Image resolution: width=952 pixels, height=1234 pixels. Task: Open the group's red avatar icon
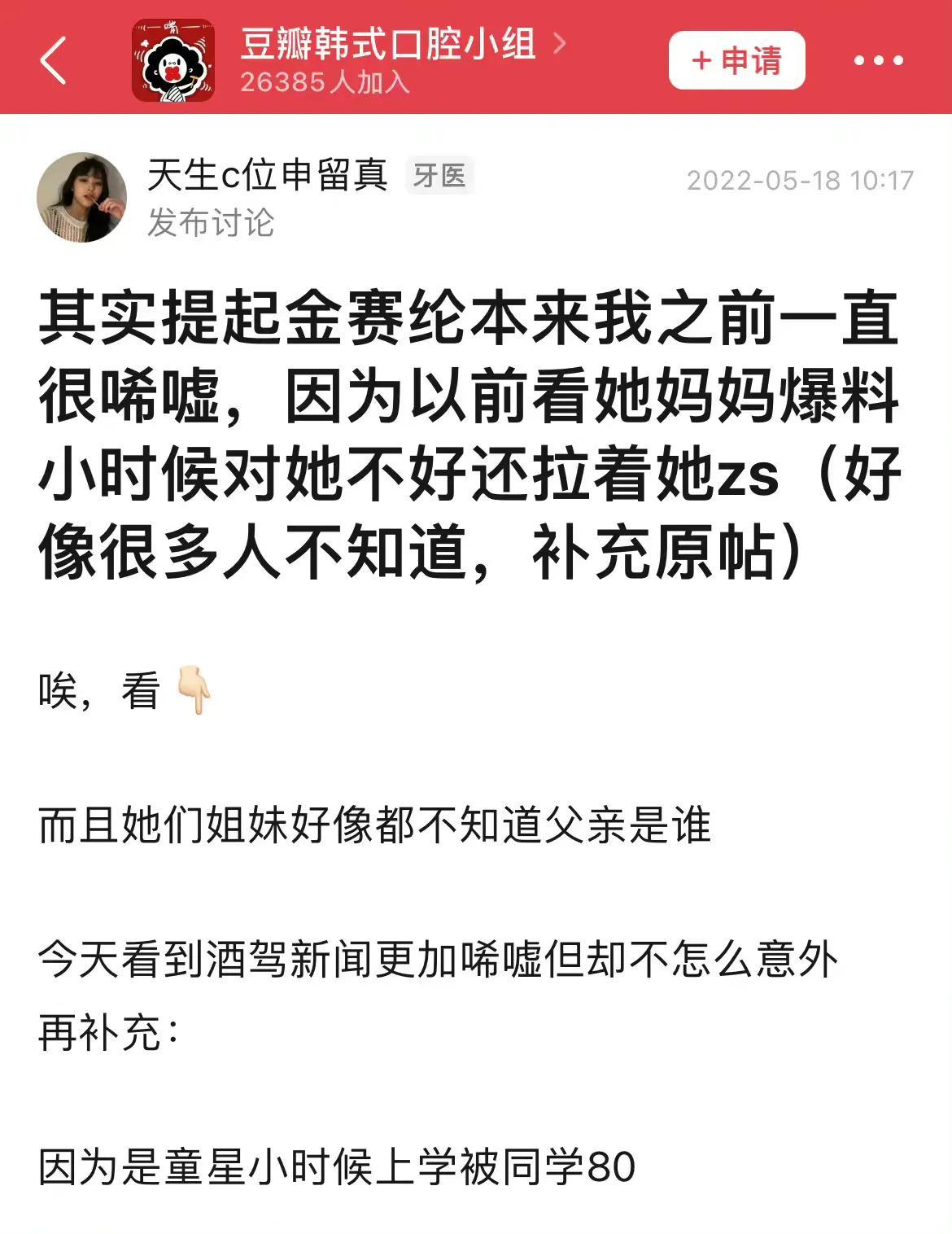coord(173,60)
